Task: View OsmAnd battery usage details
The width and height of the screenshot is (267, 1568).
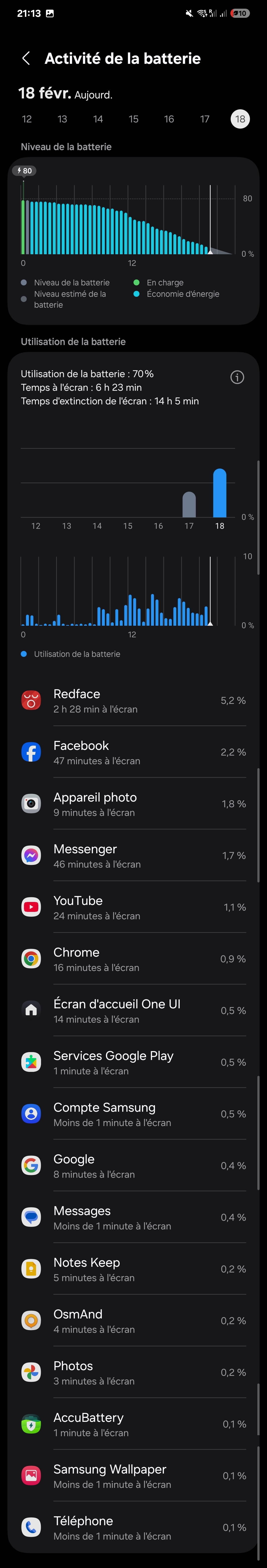Action: tap(133, 1321)
